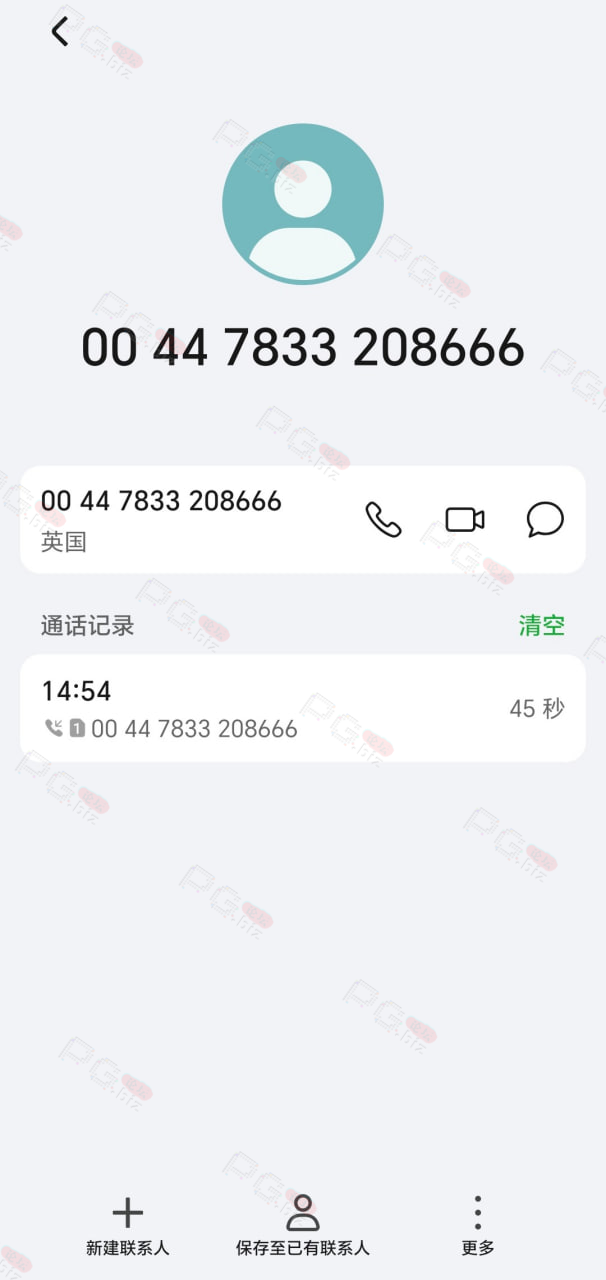Screen dimensions: 606x1280
Task: Start a video call with this number
Action: [465, 520]
